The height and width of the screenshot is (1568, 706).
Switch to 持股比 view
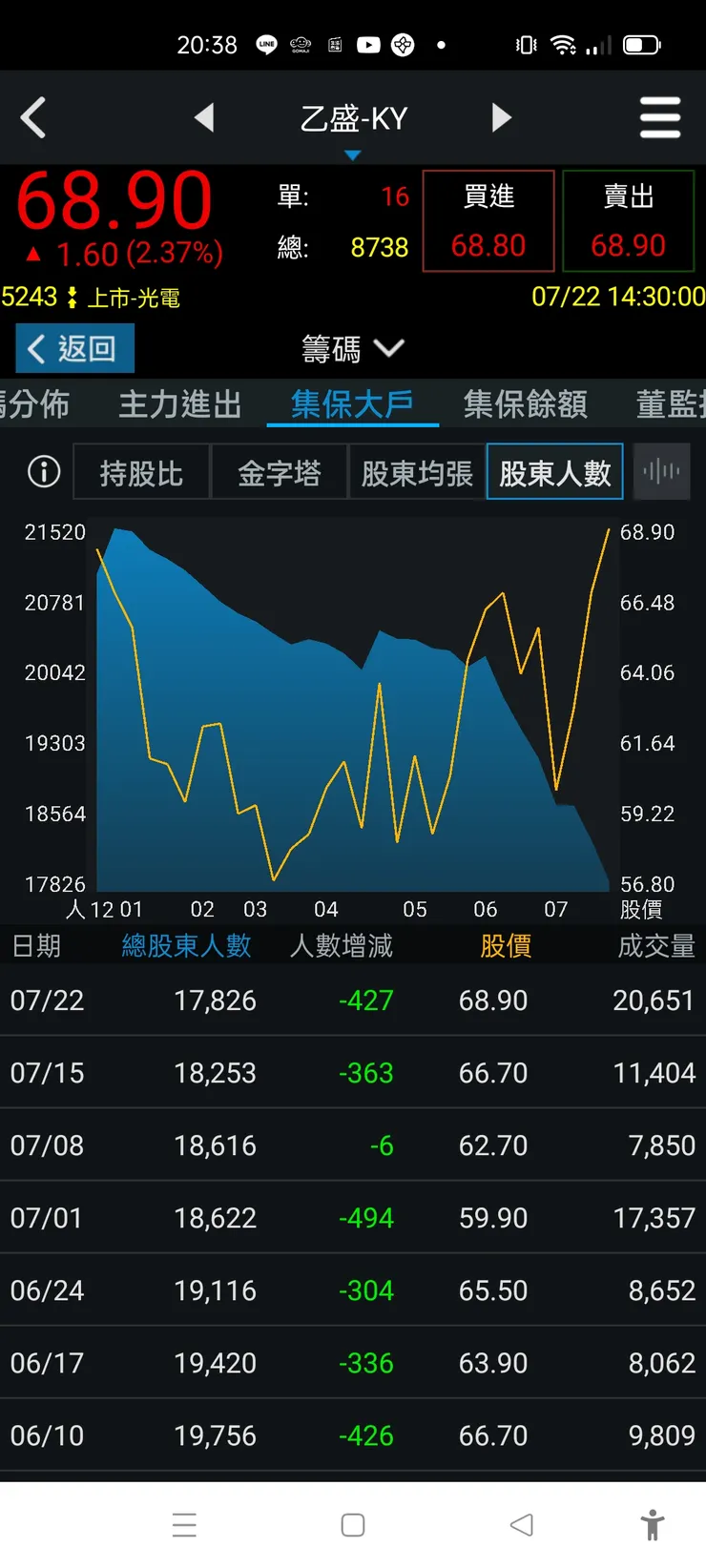coord(141,471)
